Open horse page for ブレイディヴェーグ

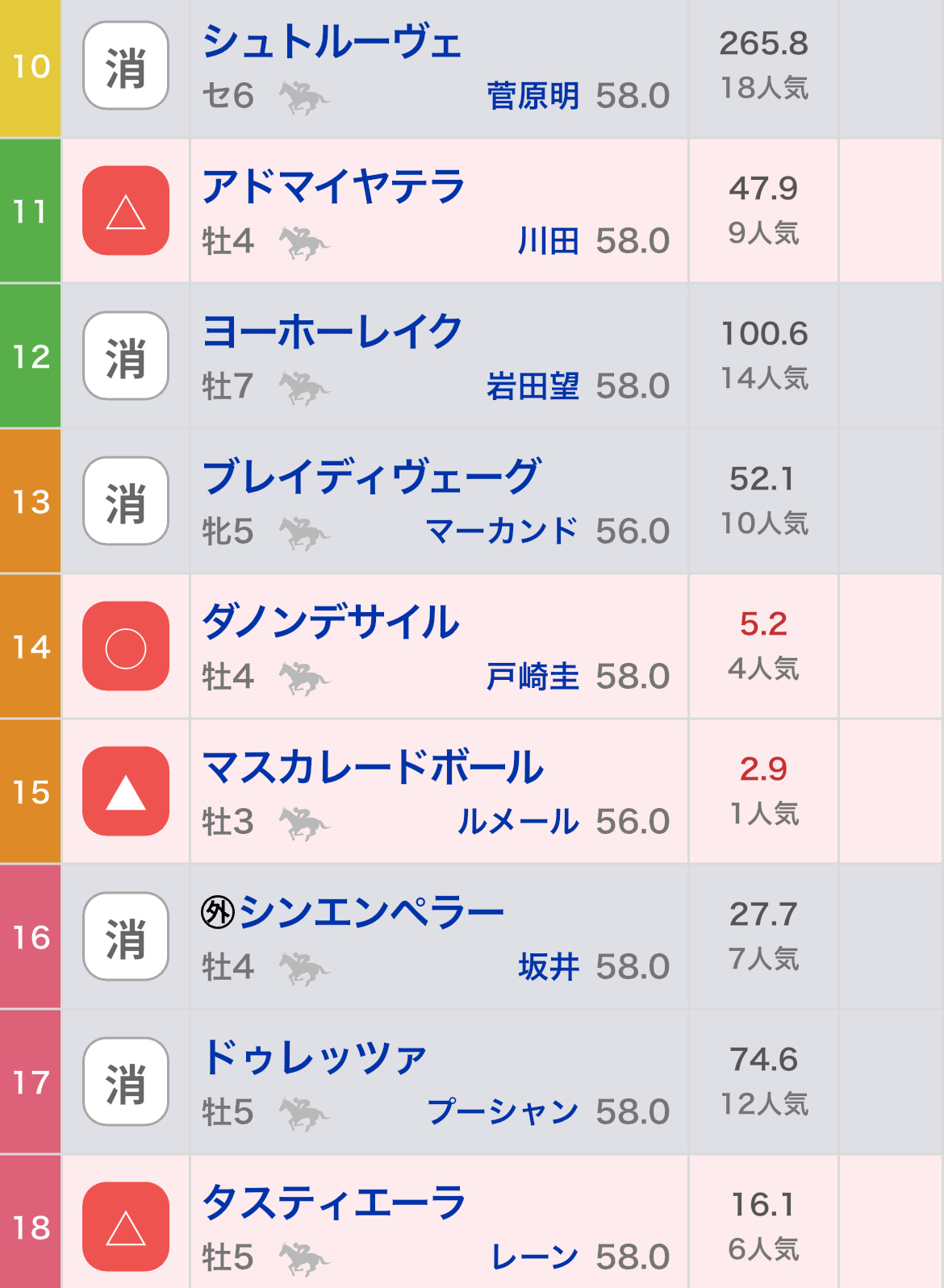click(371, 477)
